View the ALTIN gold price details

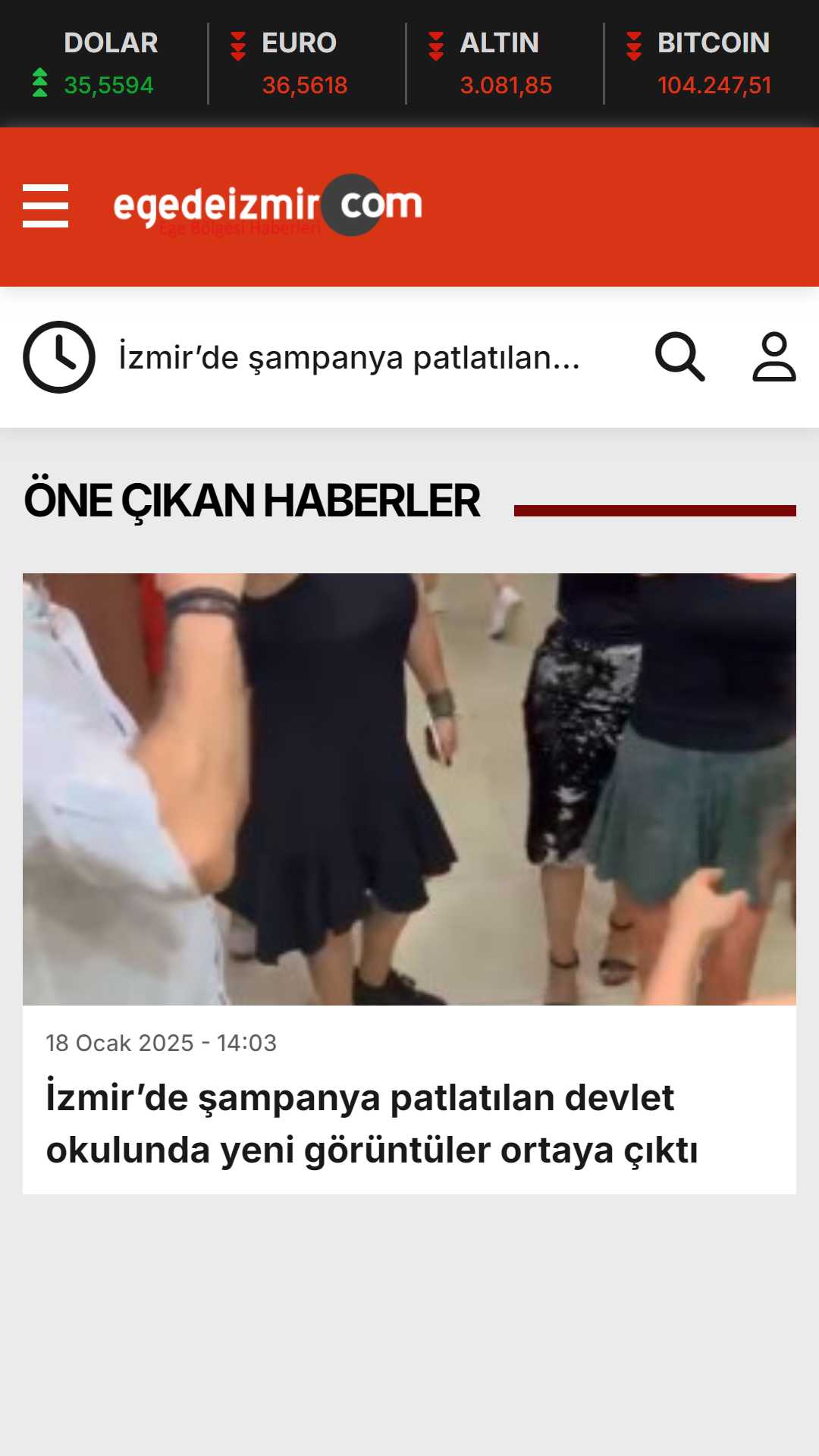click(490, 64)
